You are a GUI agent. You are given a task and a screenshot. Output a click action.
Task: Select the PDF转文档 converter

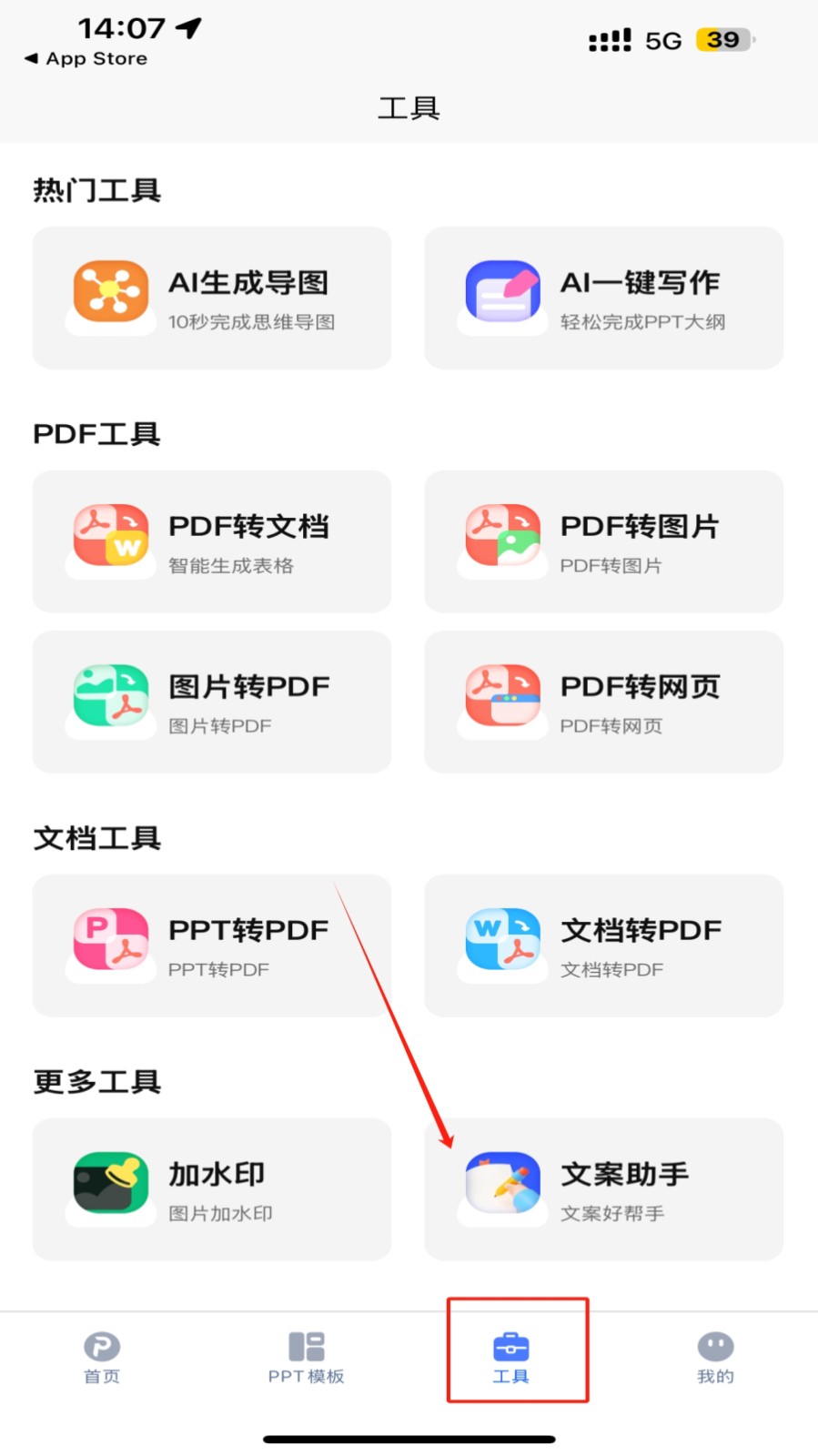[212, 541]
